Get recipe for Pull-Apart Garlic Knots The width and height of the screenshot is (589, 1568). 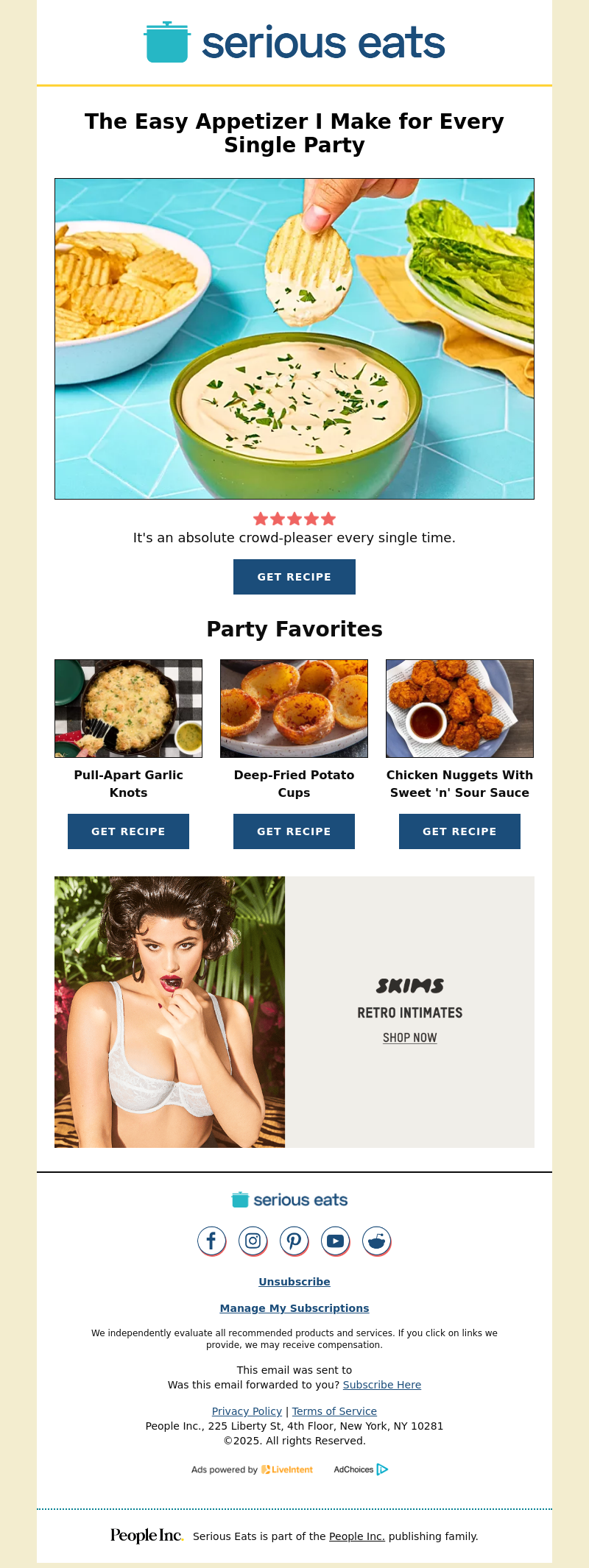[128, 831]
